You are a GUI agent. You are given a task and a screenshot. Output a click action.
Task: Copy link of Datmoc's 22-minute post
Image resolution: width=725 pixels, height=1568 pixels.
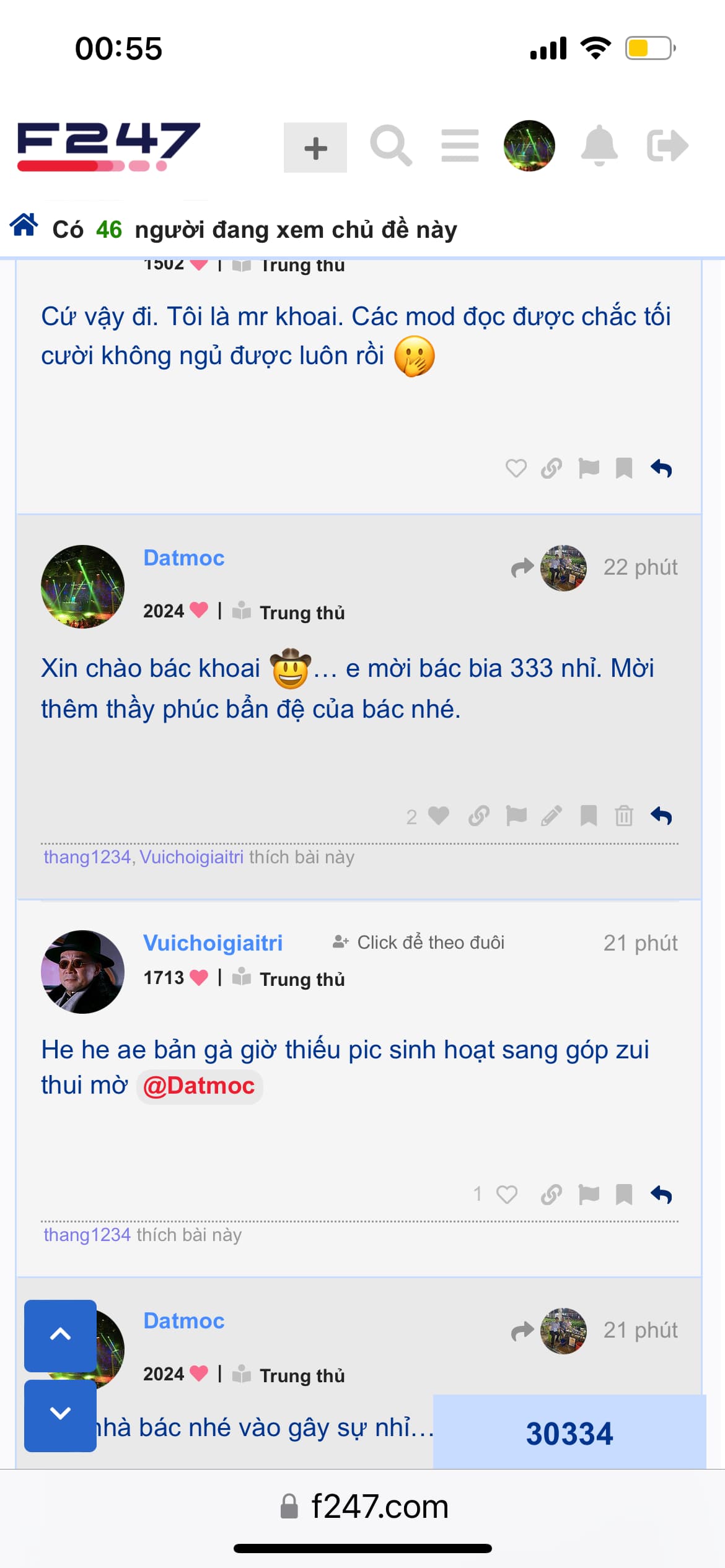(x=479, y=816)
